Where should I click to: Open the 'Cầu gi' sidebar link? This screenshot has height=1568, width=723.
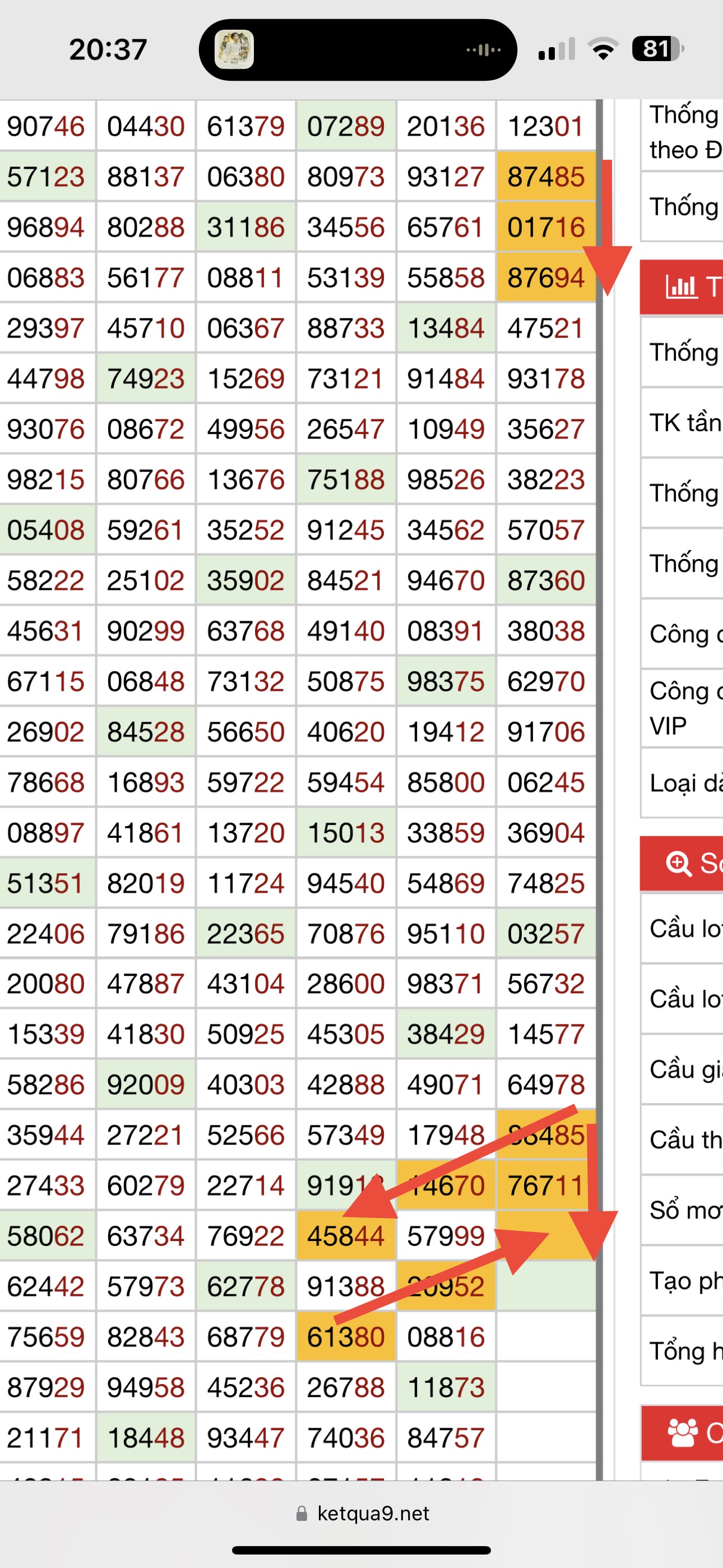(x=684, y=1069)
